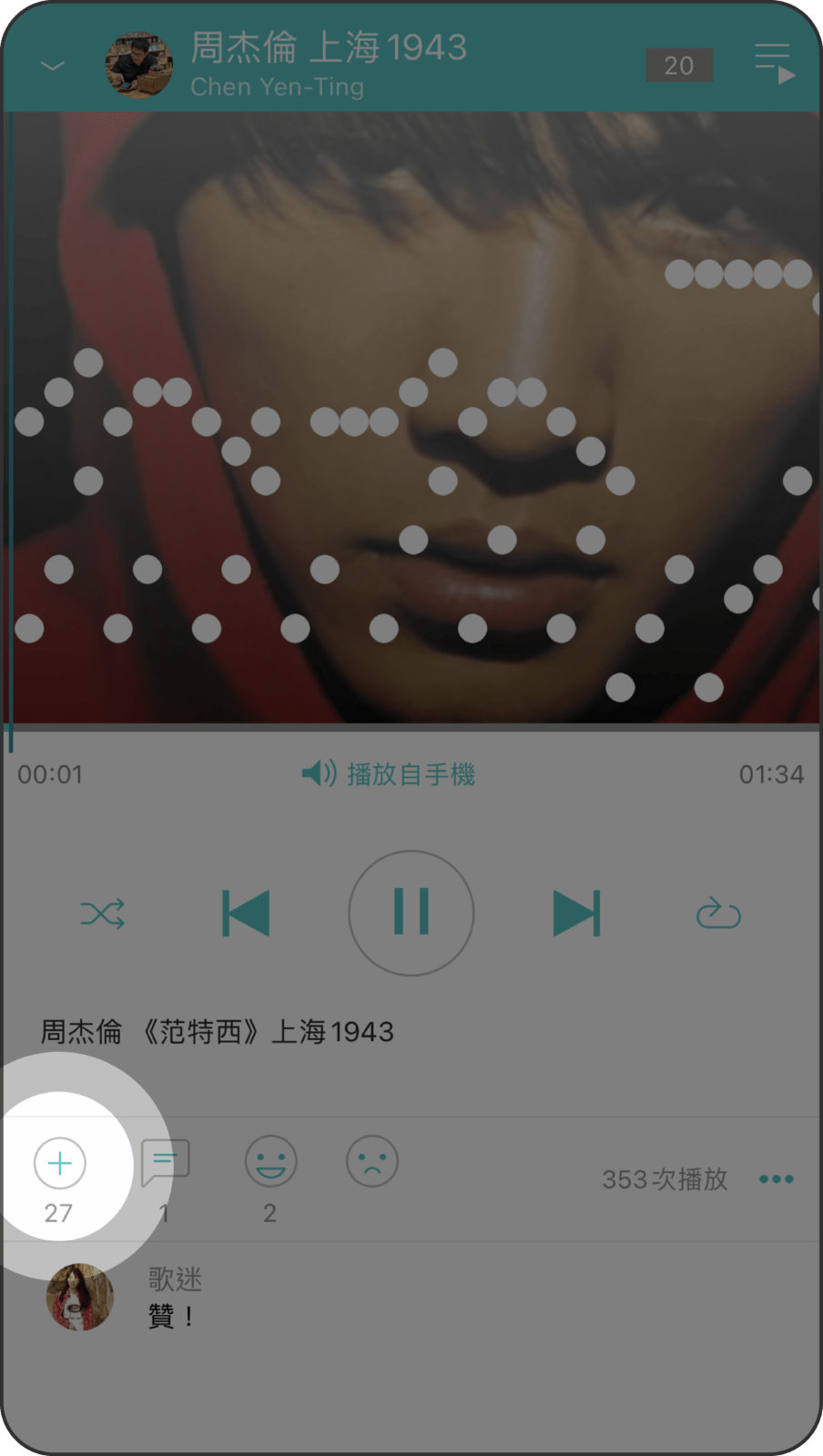The height and width of the screenshot is (1456, 823).
Task: Toggle shuffle playback
Action: (x=102, y=914)
